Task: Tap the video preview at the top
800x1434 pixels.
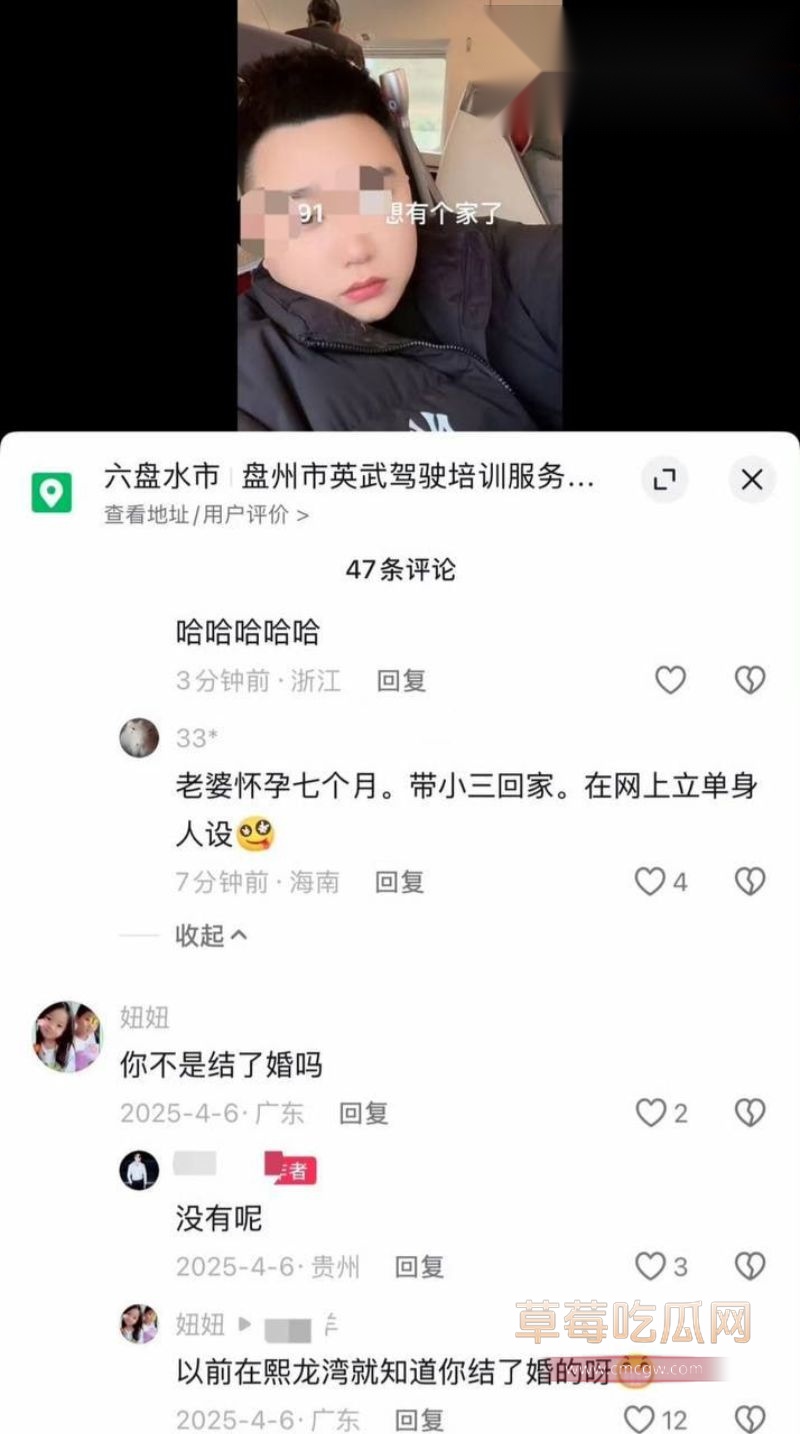Action: tap(400, 215)
